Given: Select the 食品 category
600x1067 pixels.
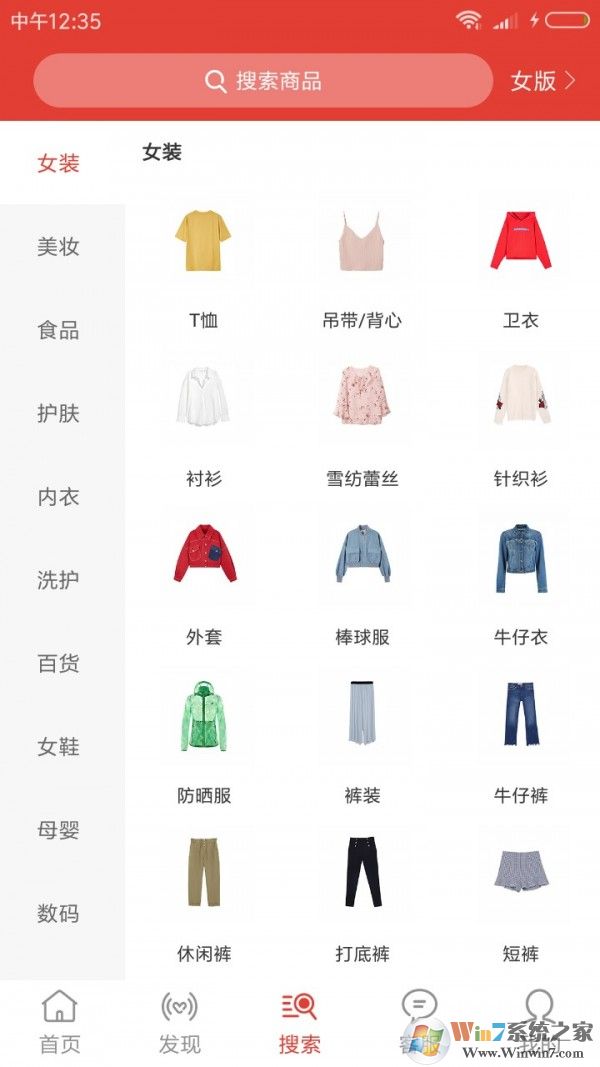Looking at the screenshot, I should click(x=58, y=330).
